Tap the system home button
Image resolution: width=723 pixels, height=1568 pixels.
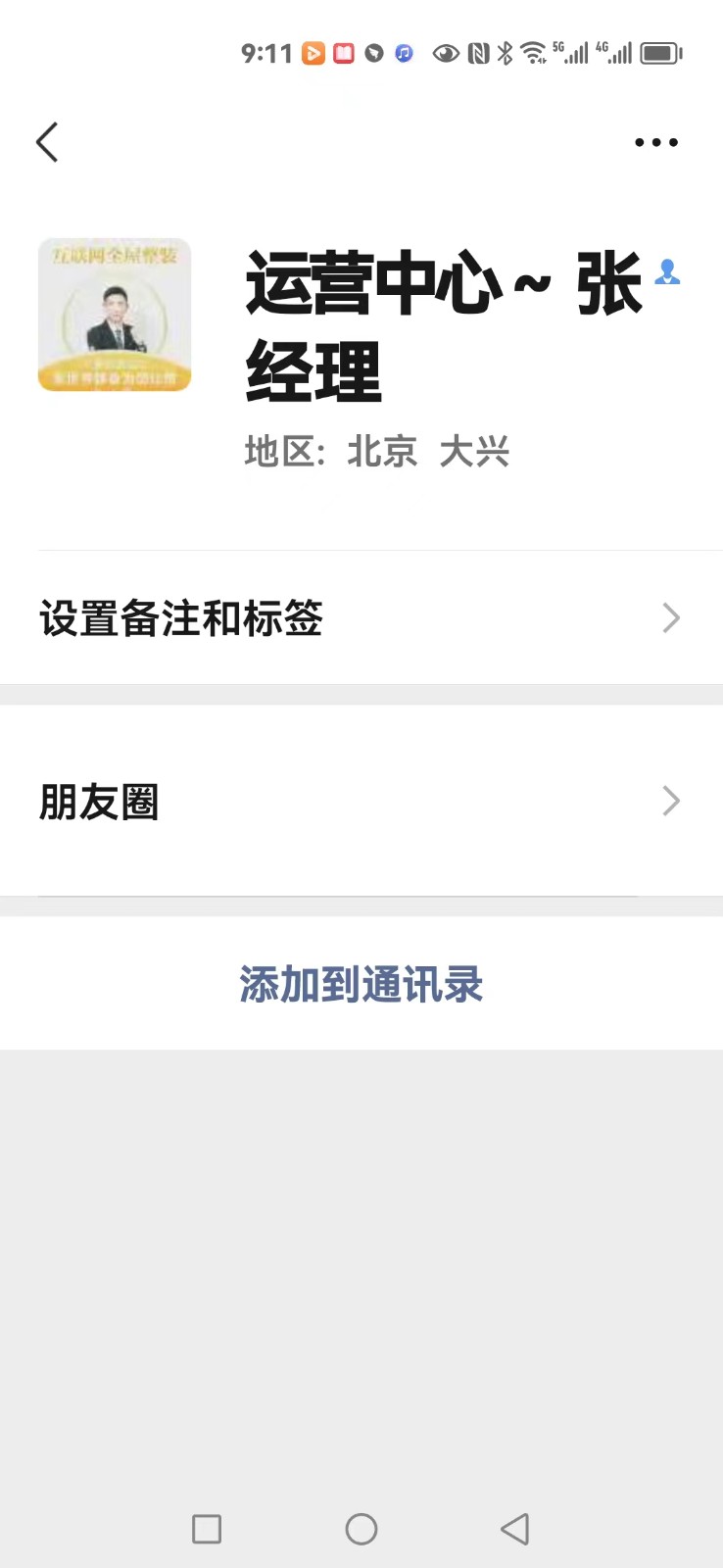[x=361, y=1529]
